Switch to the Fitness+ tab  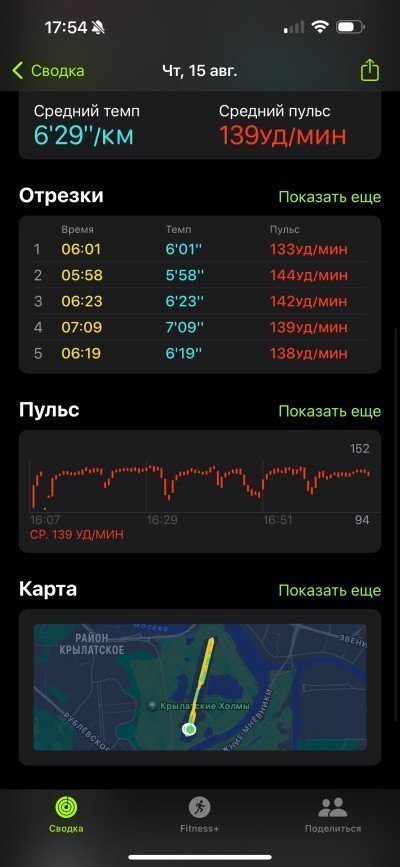coord(199,815)
